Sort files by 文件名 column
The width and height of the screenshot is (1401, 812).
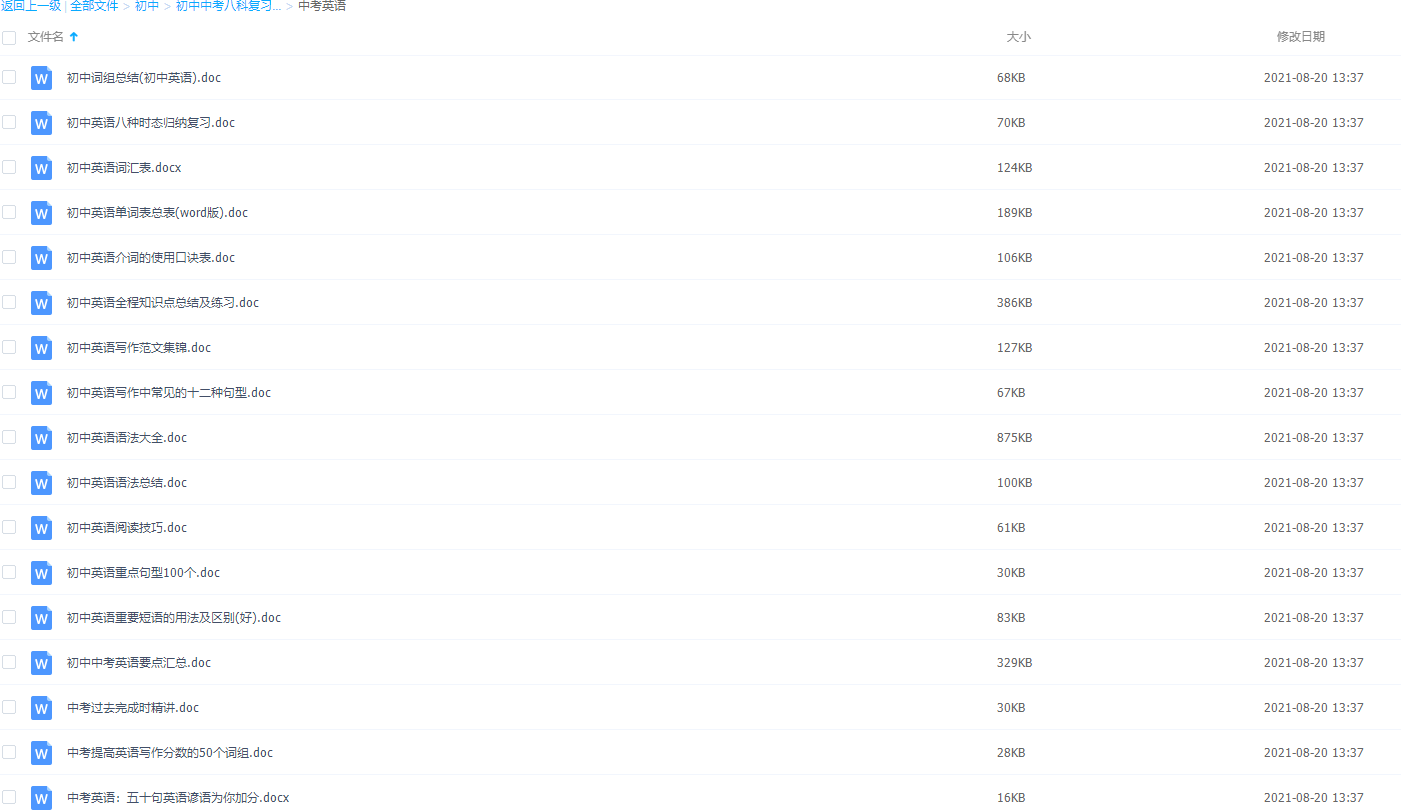pyautogui.click(x=46, y=37)
